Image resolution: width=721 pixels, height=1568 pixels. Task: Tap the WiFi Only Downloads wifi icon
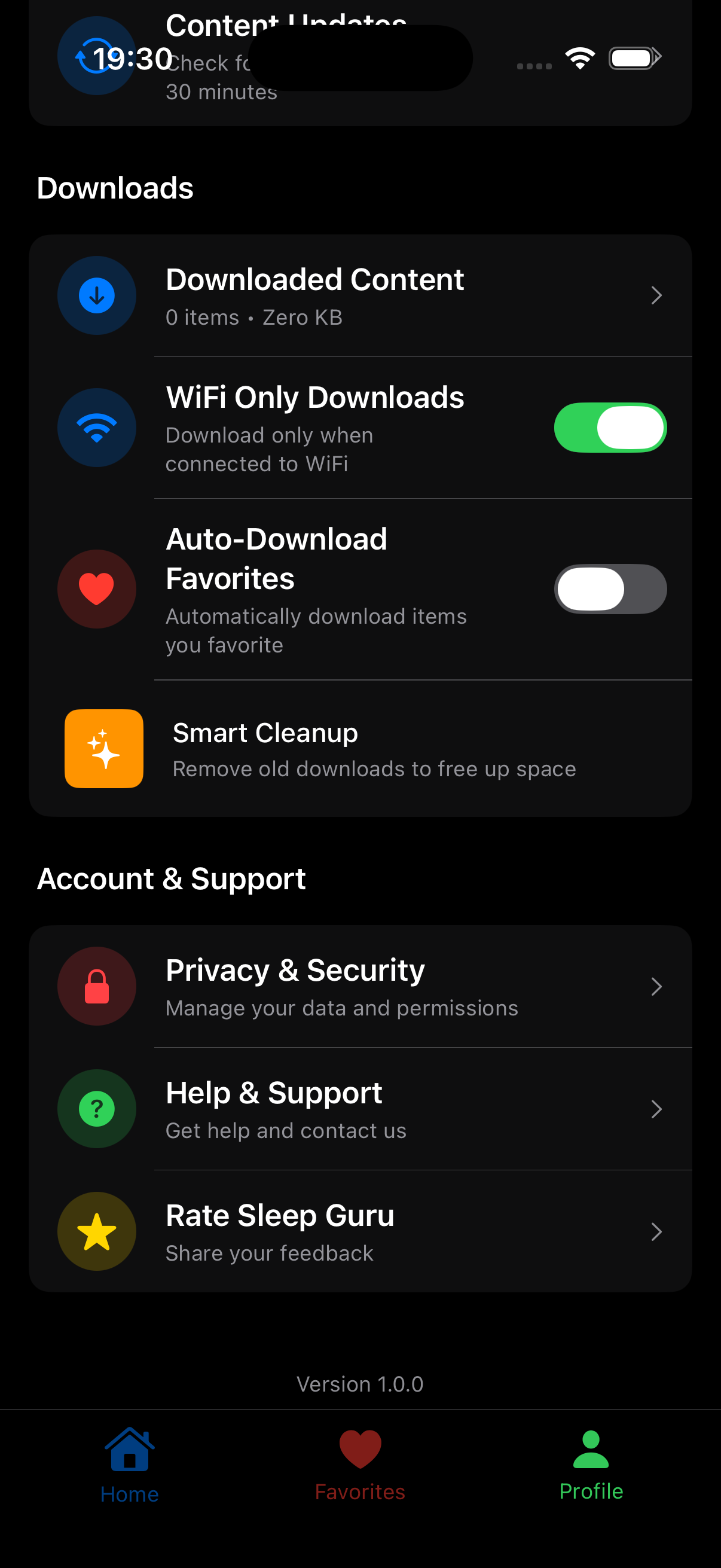[96, 427]
